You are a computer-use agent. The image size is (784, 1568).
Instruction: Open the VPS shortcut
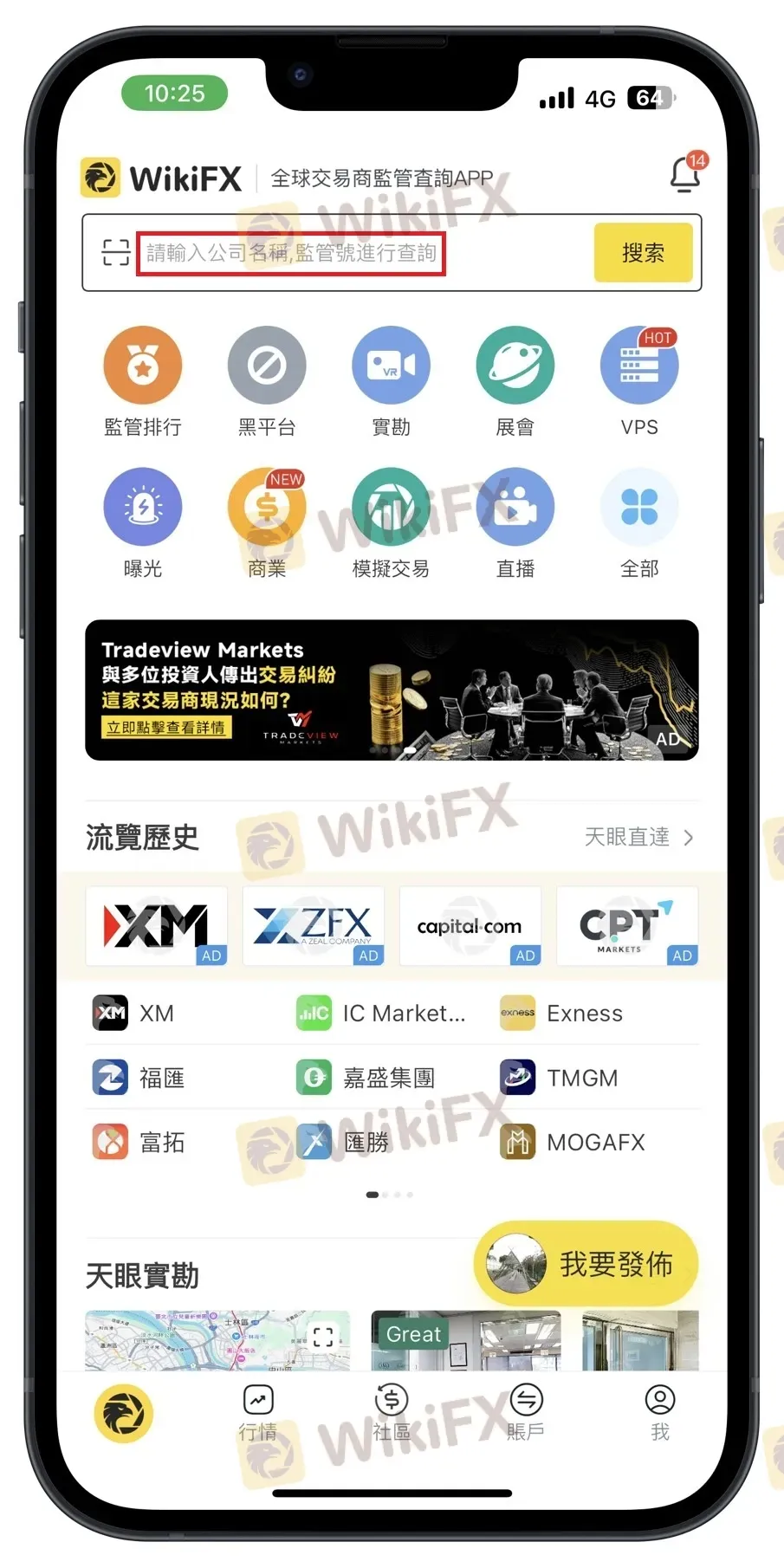click(x=639, y=366)
